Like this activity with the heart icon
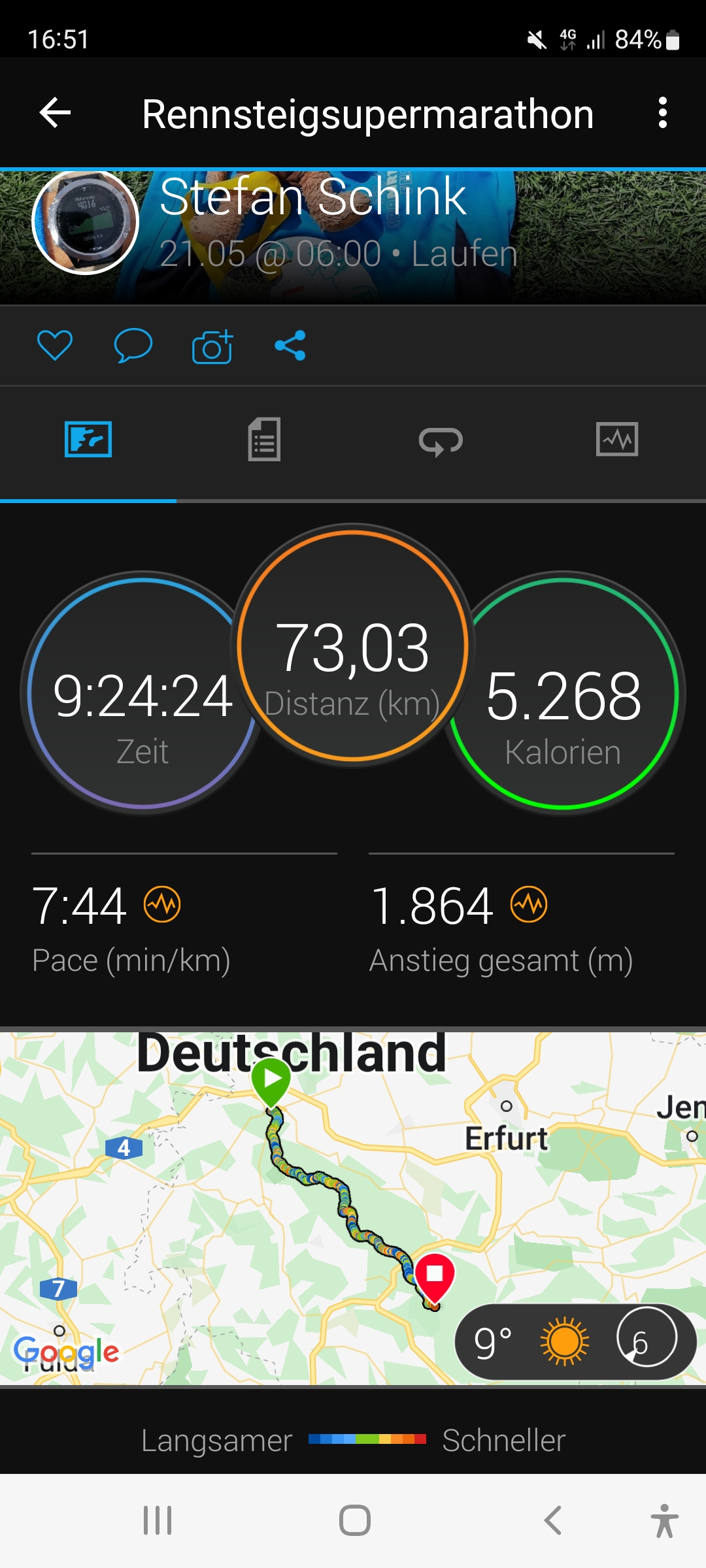This screenshot has width=706, height=1568. coord(55,345)
